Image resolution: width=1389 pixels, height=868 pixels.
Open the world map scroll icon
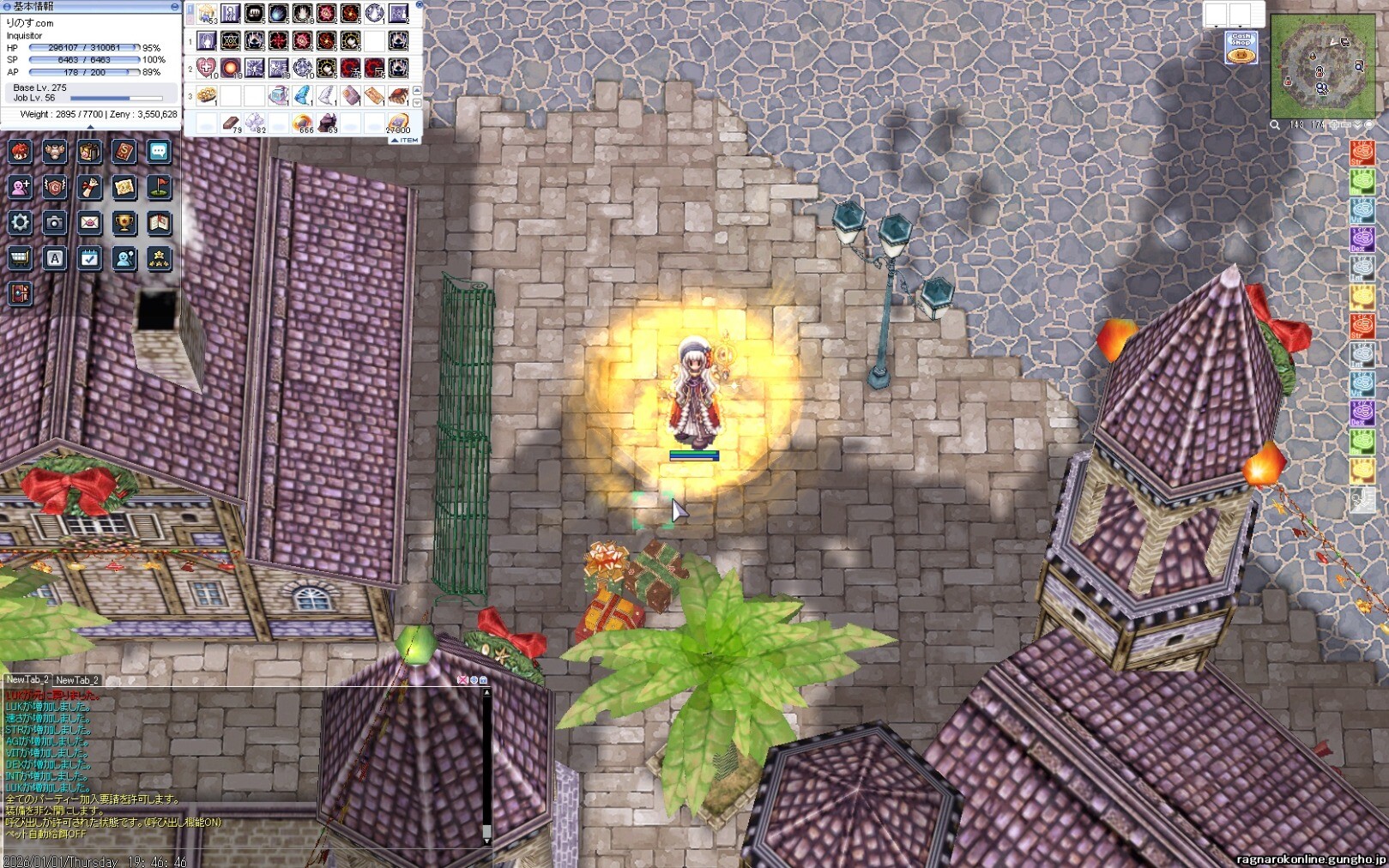pyautogui.click(x=124, y=187)
